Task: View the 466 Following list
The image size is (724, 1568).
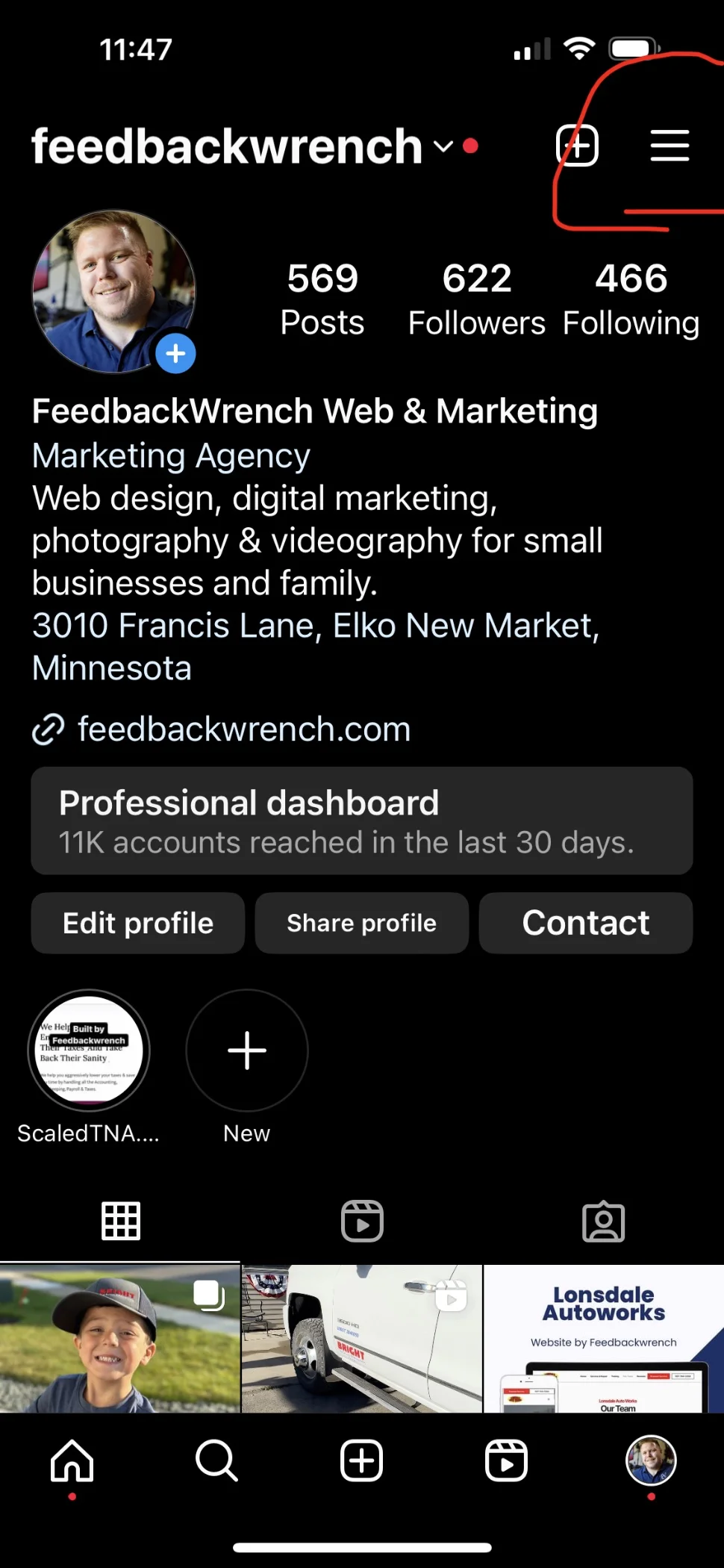Action: point(631,299)
